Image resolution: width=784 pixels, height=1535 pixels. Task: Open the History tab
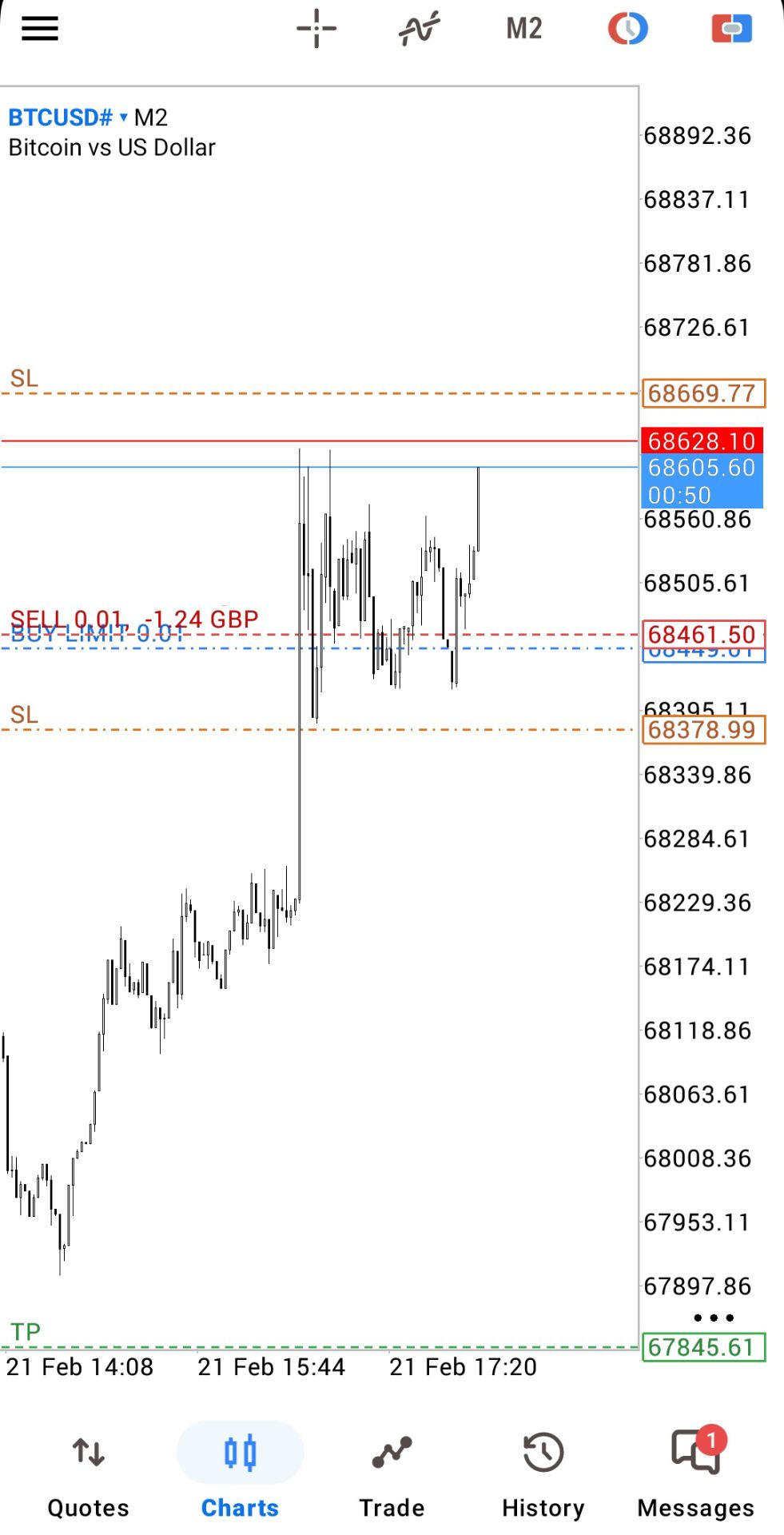(x=543, y=1473)
